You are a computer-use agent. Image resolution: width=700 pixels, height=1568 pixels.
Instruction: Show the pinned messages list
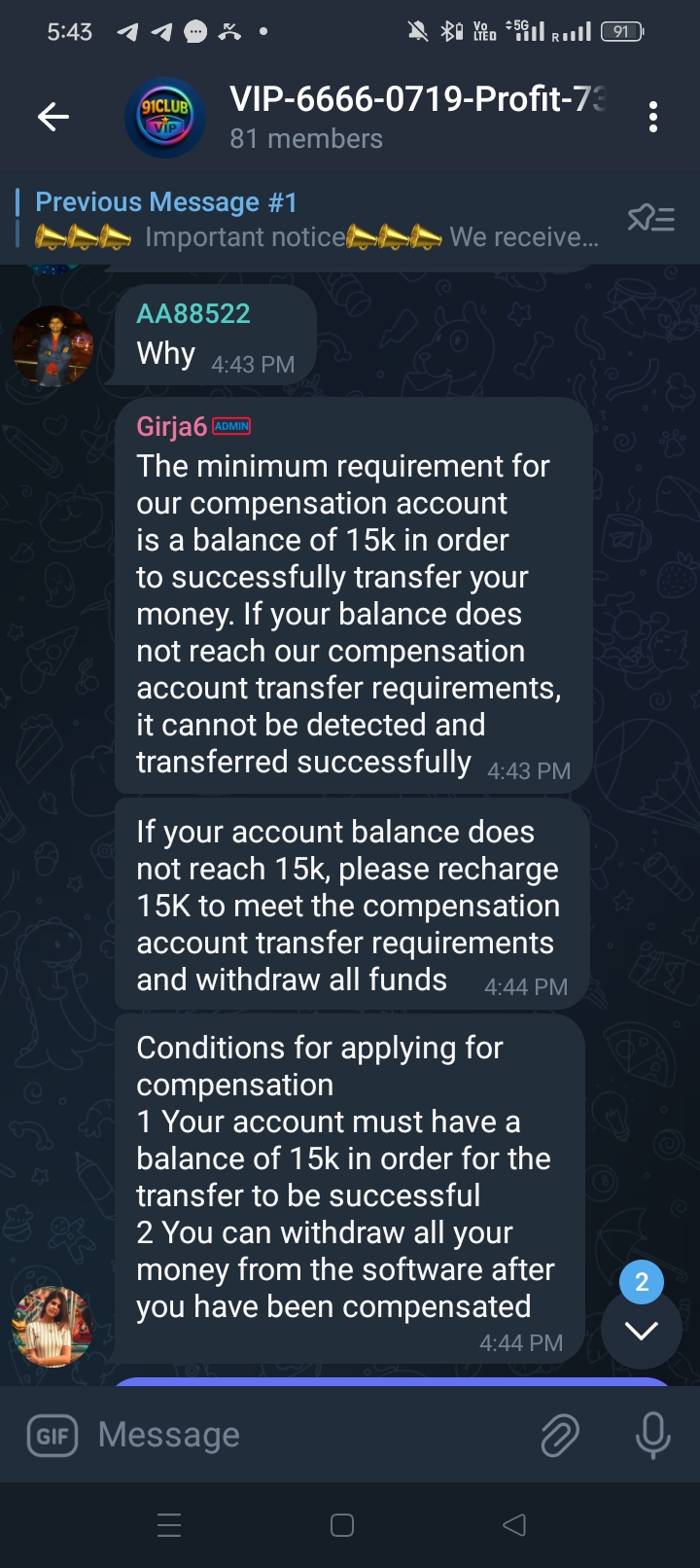[x=650, y=218]
